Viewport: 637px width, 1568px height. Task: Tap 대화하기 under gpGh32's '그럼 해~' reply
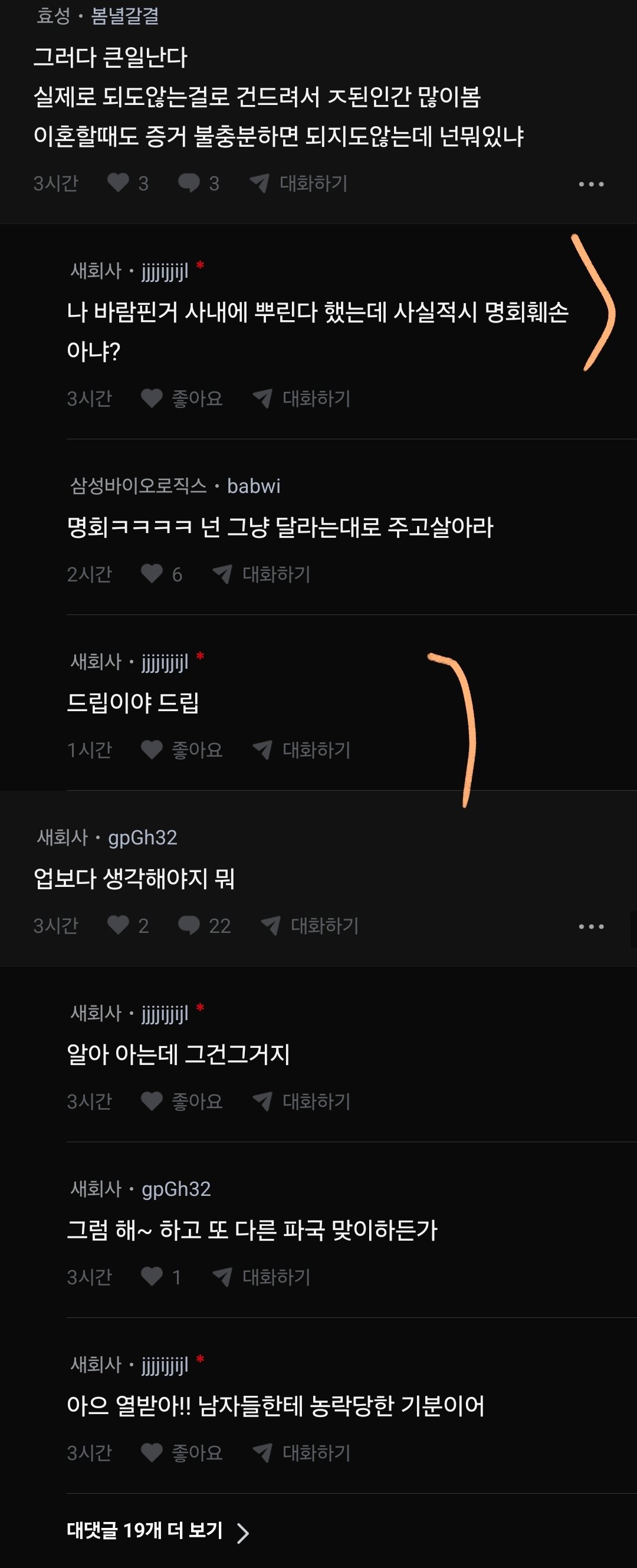[262, 1277]
